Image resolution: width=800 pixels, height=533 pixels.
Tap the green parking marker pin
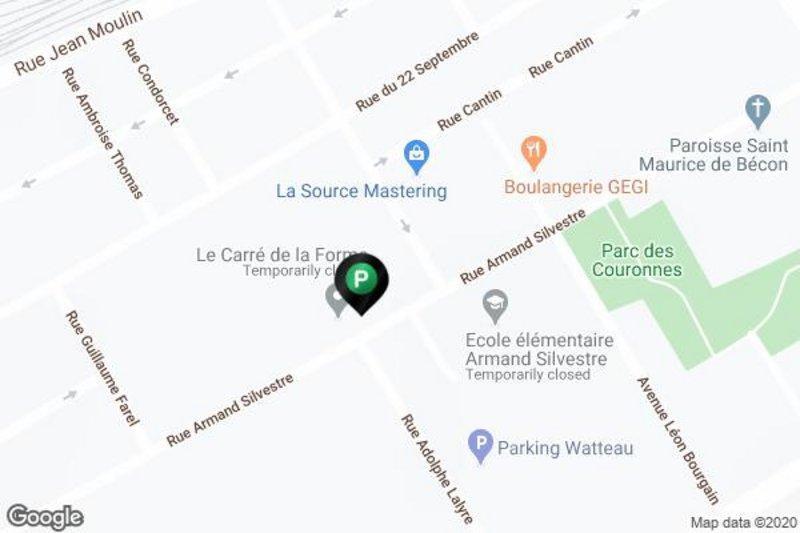pyautogui.click(x=361, y=280)
